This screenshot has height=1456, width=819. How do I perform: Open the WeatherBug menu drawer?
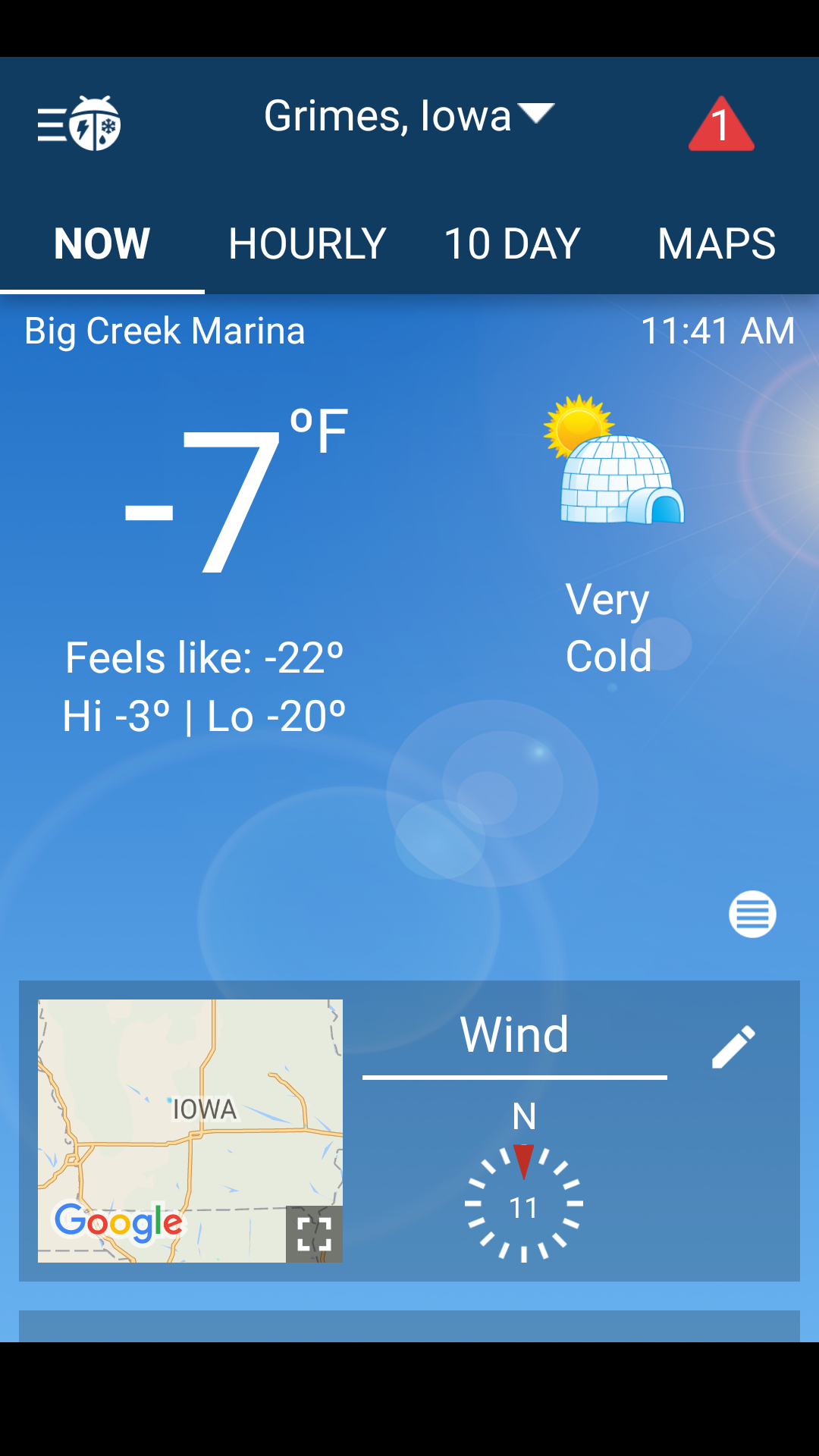(x=79, y=124)
